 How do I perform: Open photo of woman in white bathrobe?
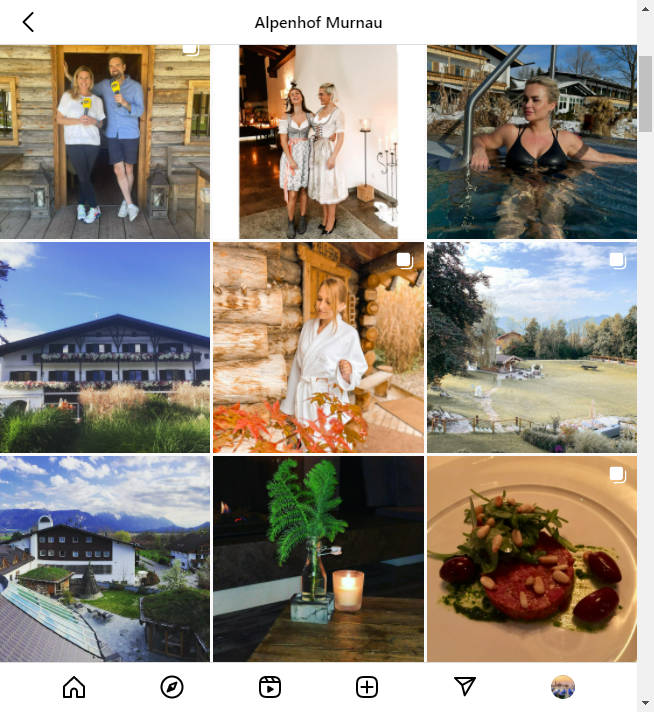318,347
